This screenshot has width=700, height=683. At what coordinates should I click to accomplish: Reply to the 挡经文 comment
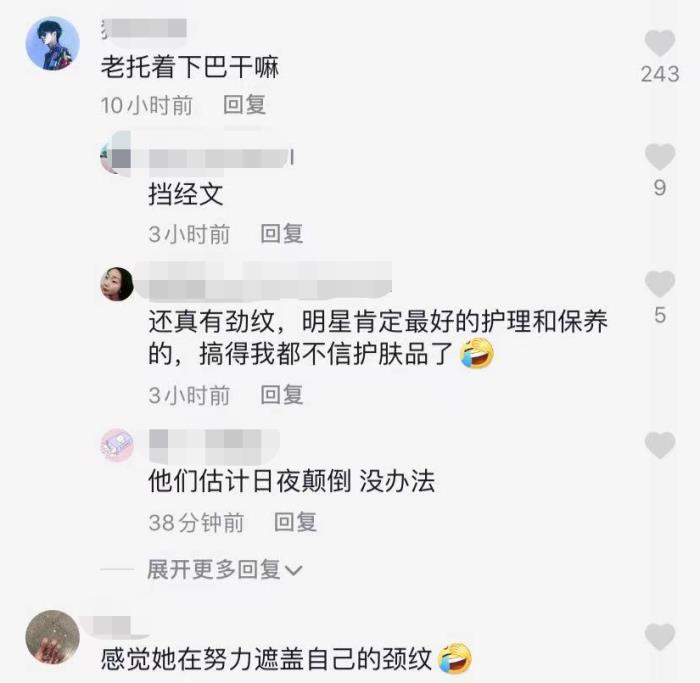tap(282, 233)
